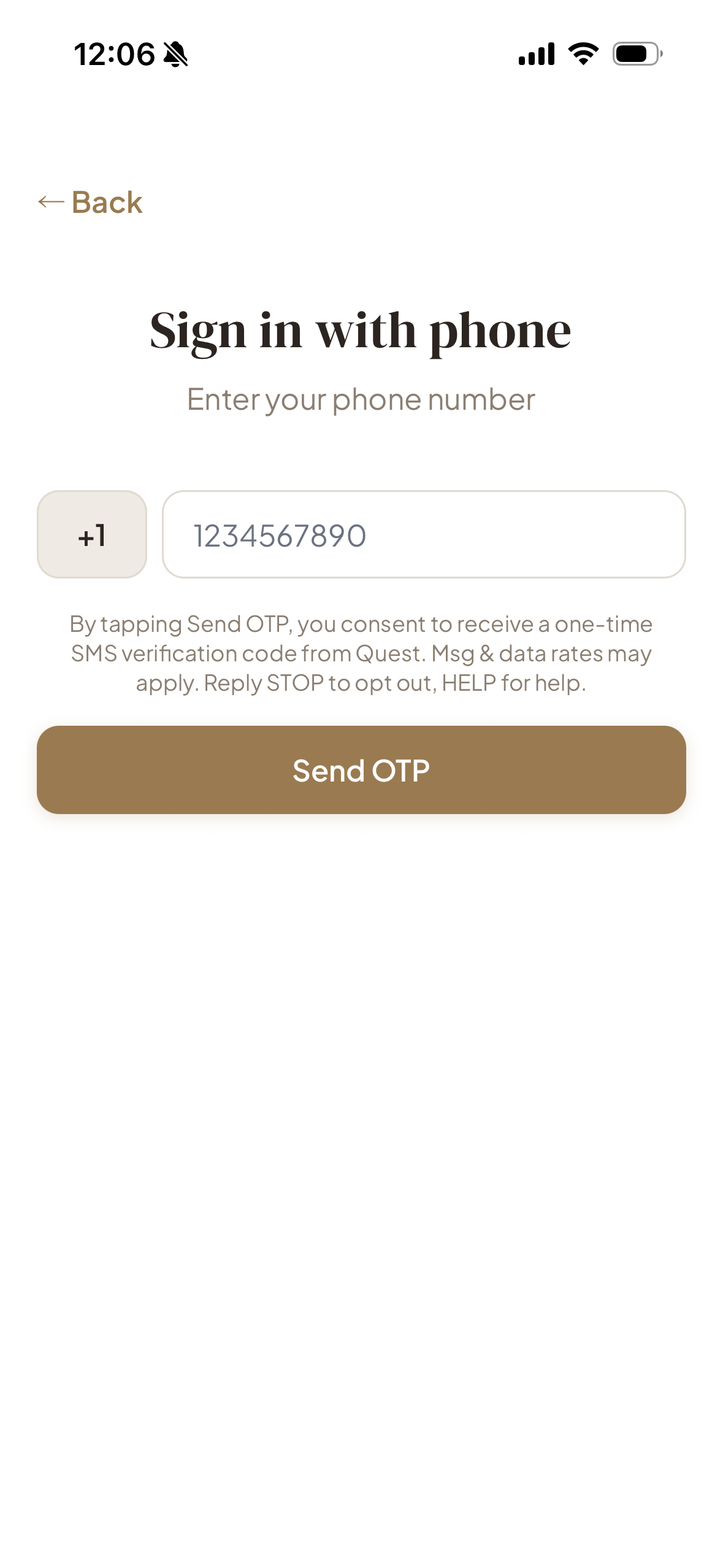Tap the Send OTP button
The image size is (723, 1568).
click(361, 770)
